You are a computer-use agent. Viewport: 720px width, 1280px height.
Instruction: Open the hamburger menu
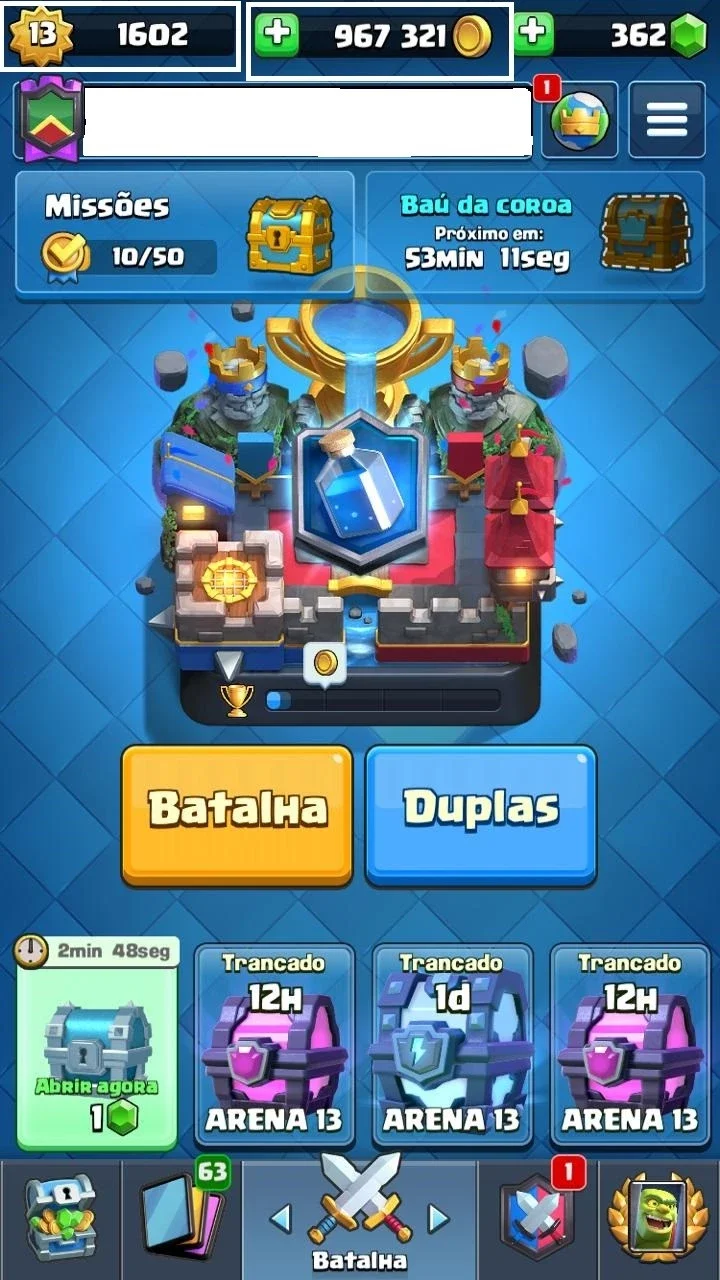(667, 120)
